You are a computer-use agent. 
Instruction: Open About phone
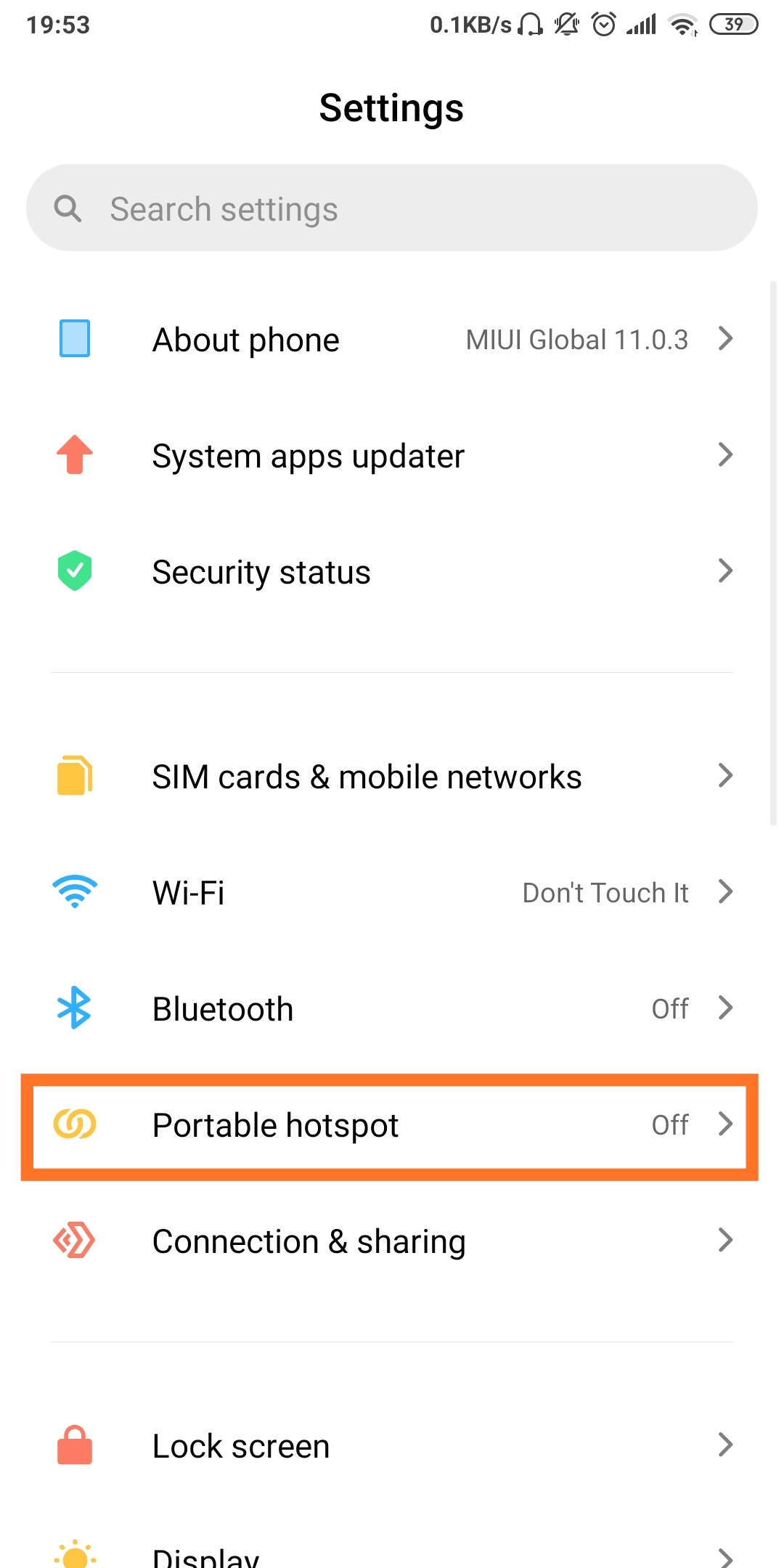point(392,339)
